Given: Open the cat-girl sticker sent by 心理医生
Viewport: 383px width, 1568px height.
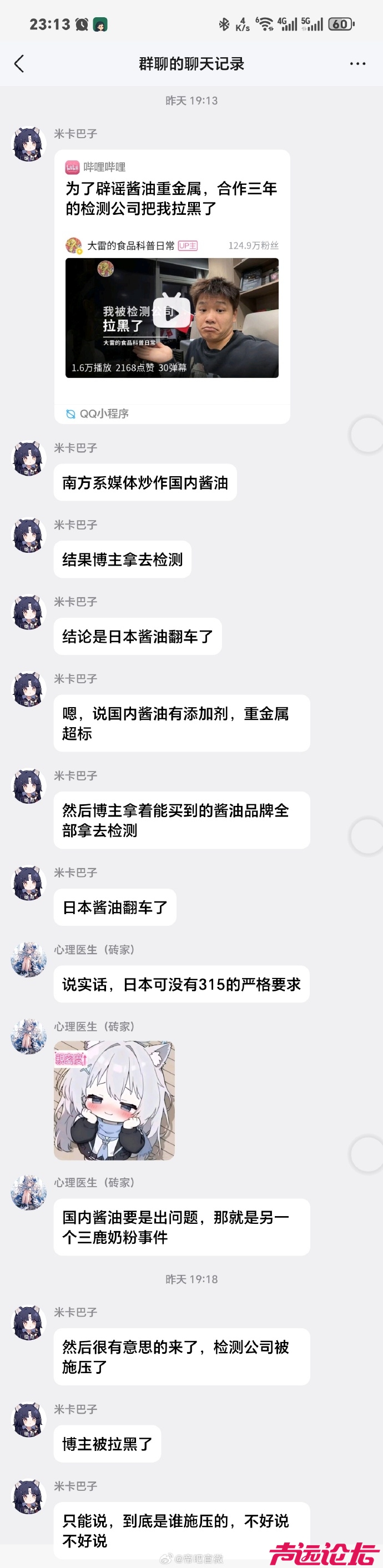Looking at the screenshot, I should [x=114, y=1100].
